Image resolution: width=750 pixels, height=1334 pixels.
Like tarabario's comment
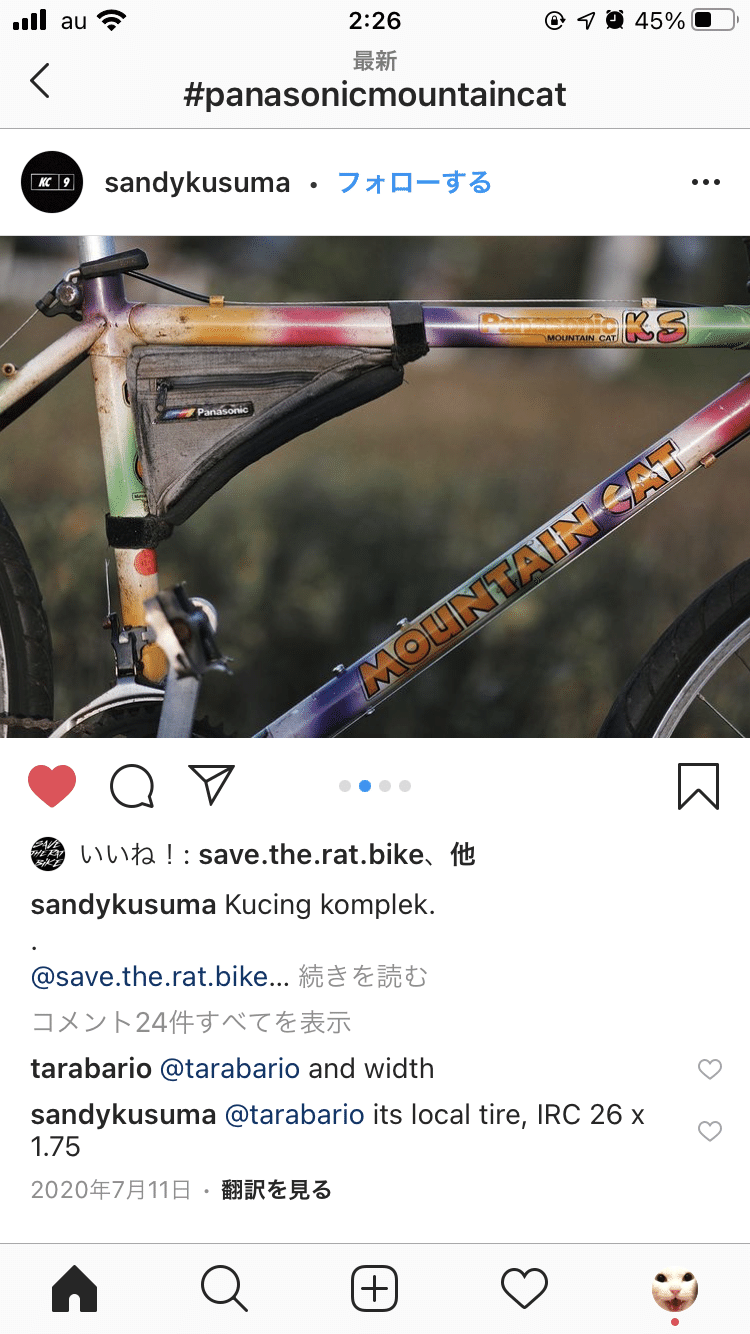click(x=709, y=1070)
